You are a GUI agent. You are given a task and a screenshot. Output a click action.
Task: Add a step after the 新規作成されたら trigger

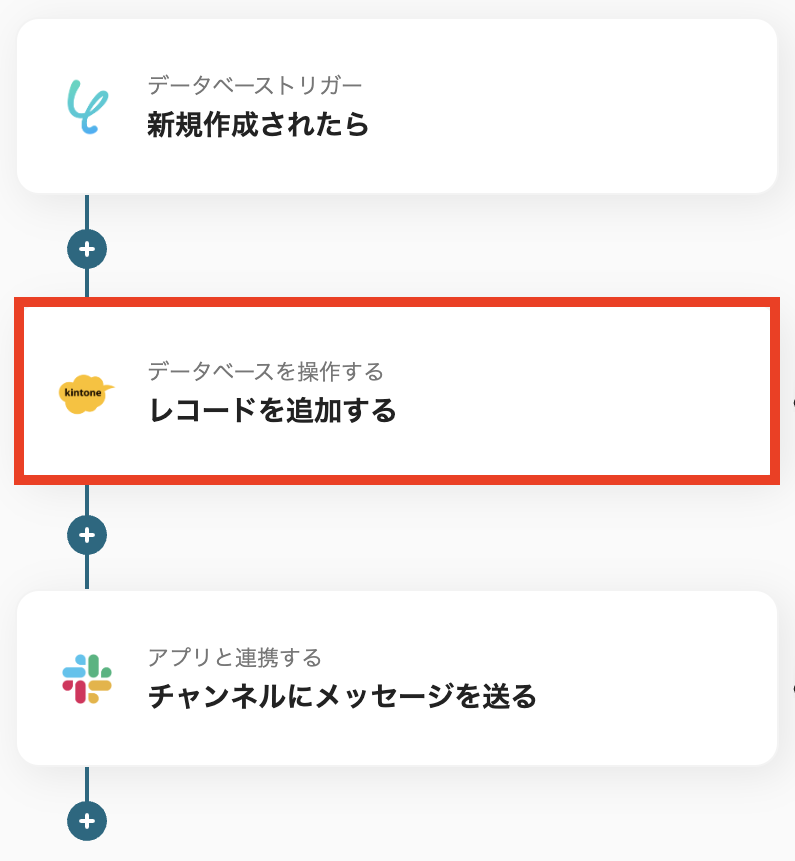(x=87, y=248)
